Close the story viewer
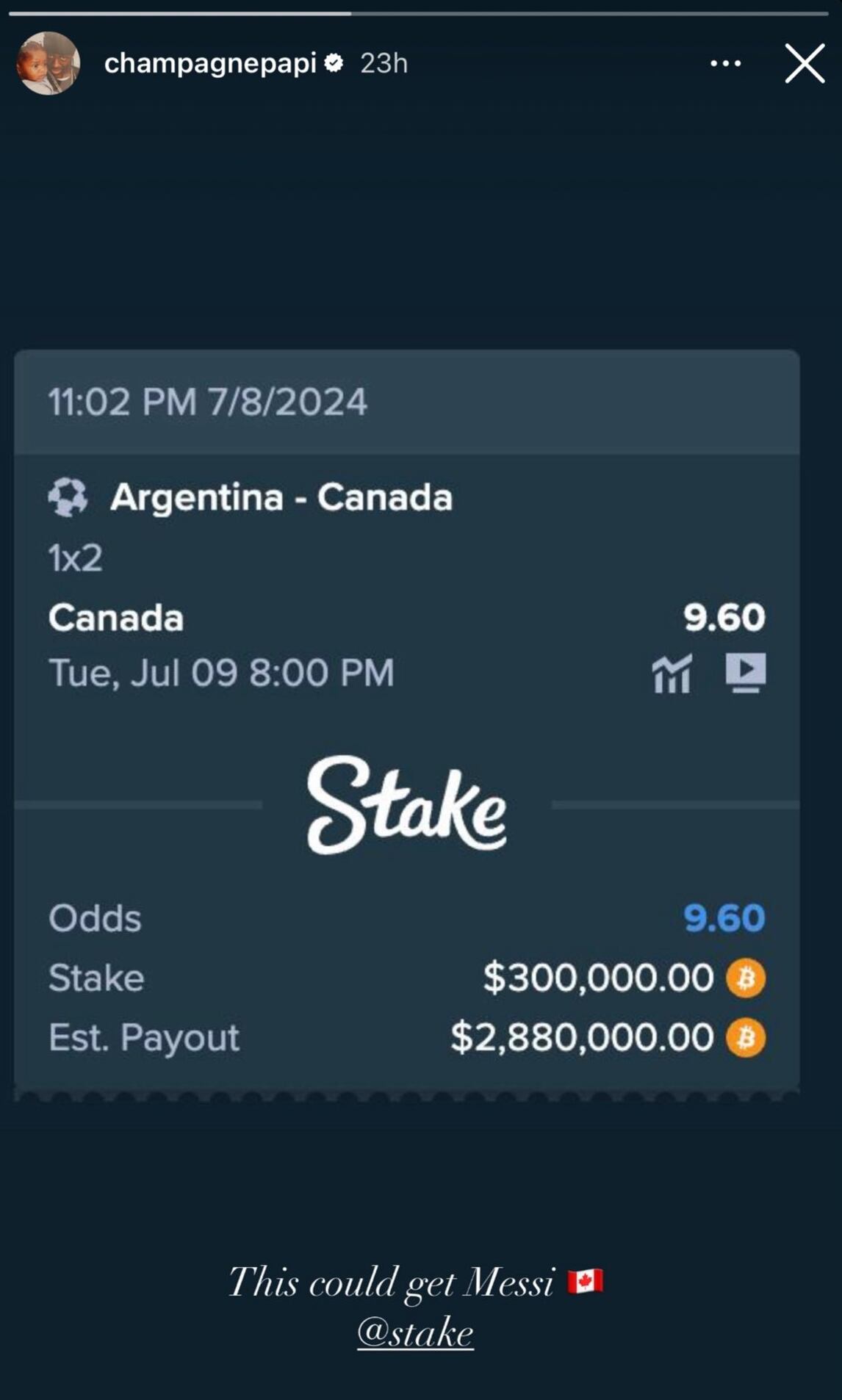 click(805, 63)
